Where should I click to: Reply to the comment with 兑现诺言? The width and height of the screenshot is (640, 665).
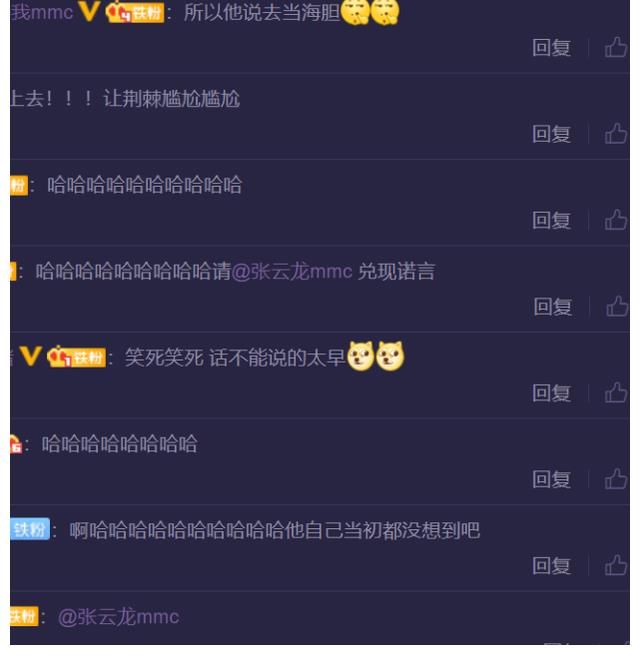tap(551, 307)
